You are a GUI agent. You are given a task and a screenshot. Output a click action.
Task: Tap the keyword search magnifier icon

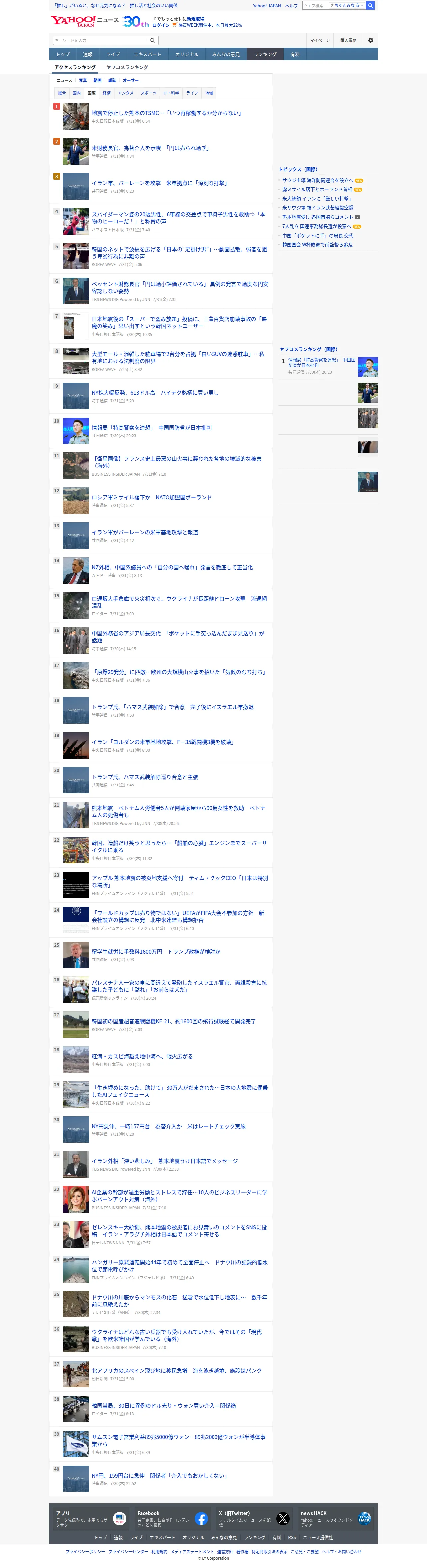[153, 40]
